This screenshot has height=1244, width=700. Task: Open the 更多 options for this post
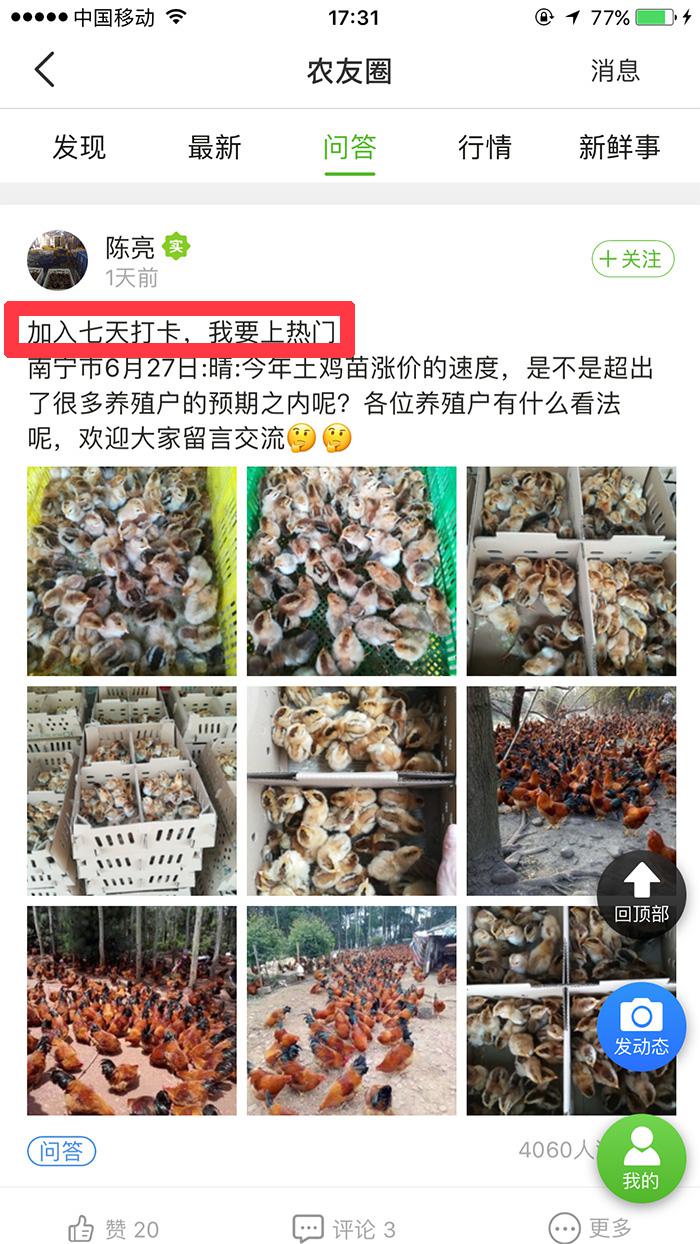coord(590,1228)
